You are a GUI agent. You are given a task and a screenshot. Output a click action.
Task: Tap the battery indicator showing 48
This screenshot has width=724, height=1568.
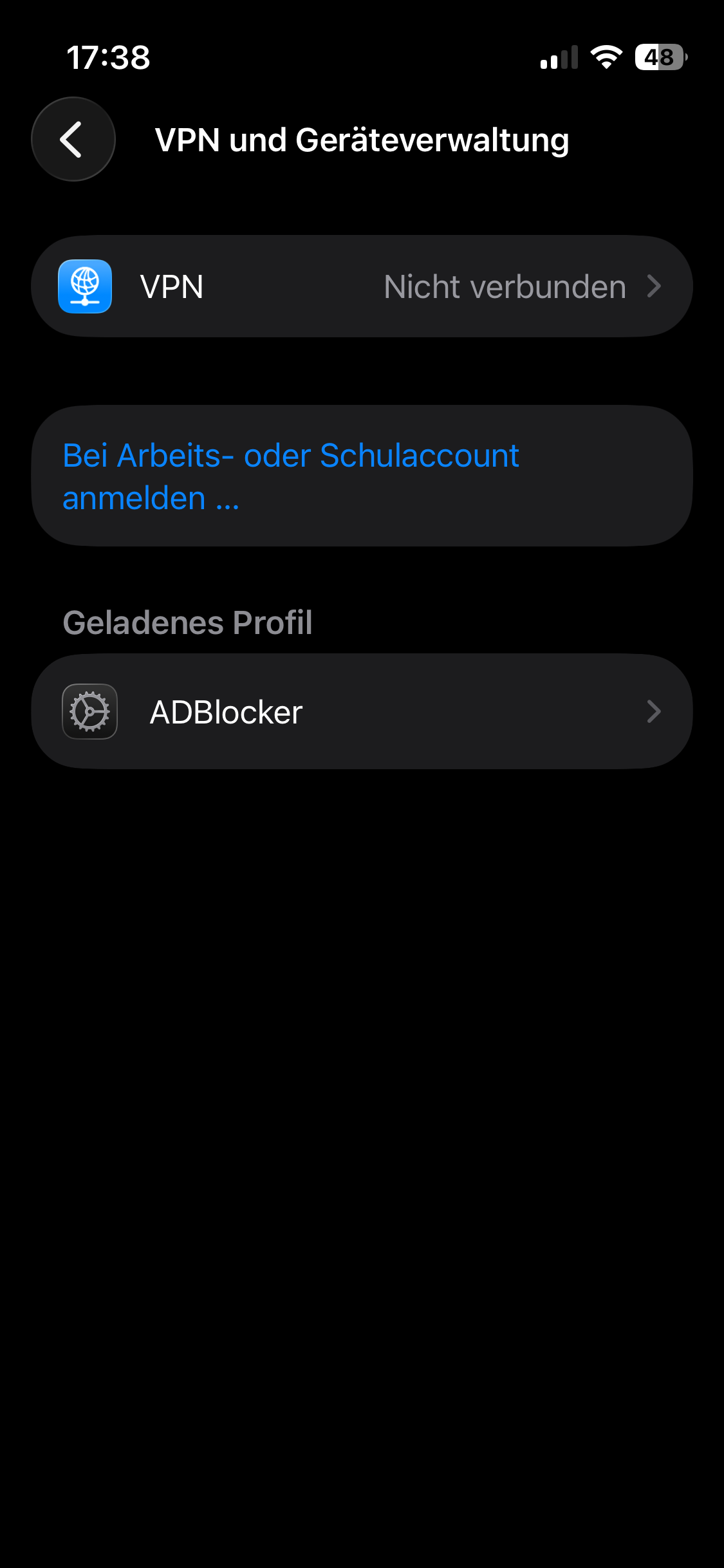(659, 59)
